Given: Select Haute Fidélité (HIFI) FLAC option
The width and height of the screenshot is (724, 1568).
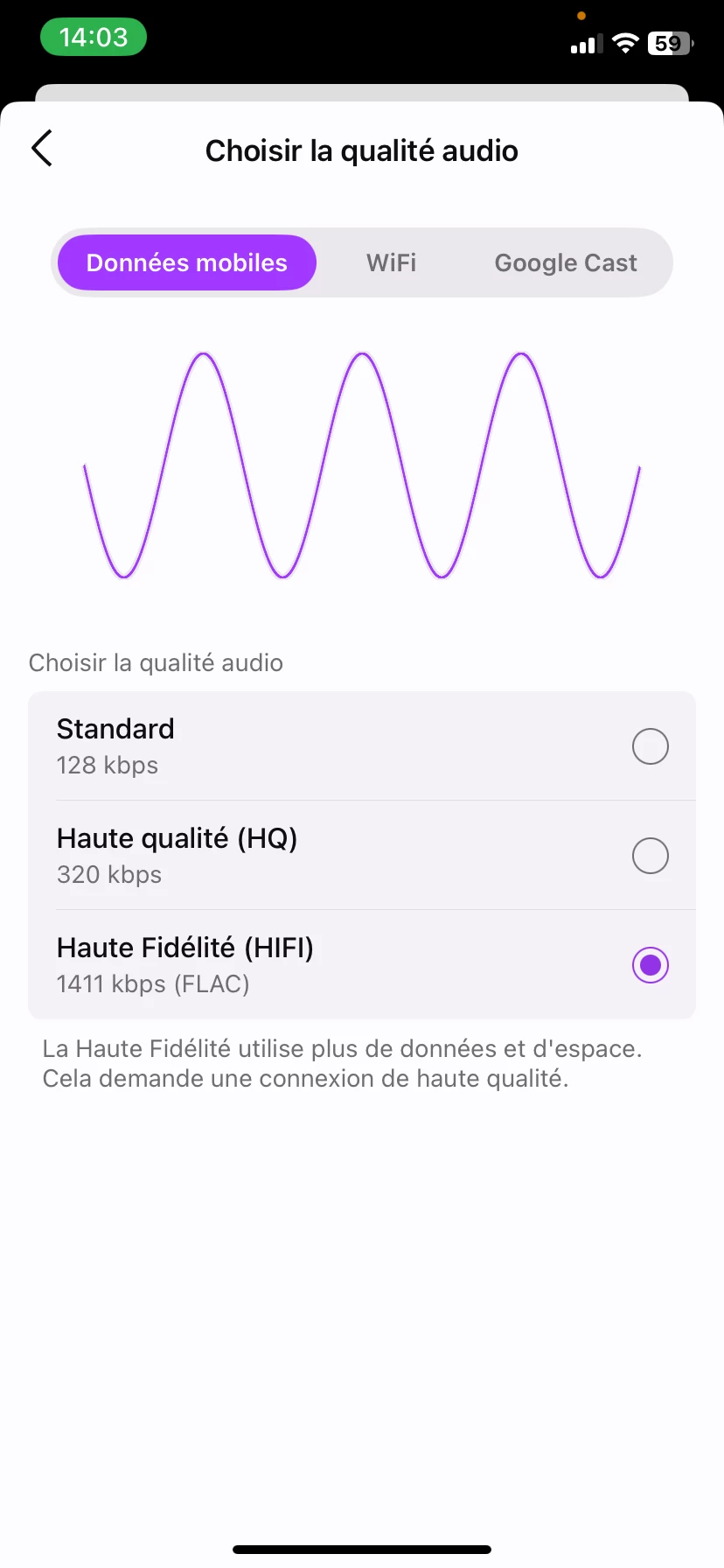Looking at the screenshot, I should (x=650, y=965).
